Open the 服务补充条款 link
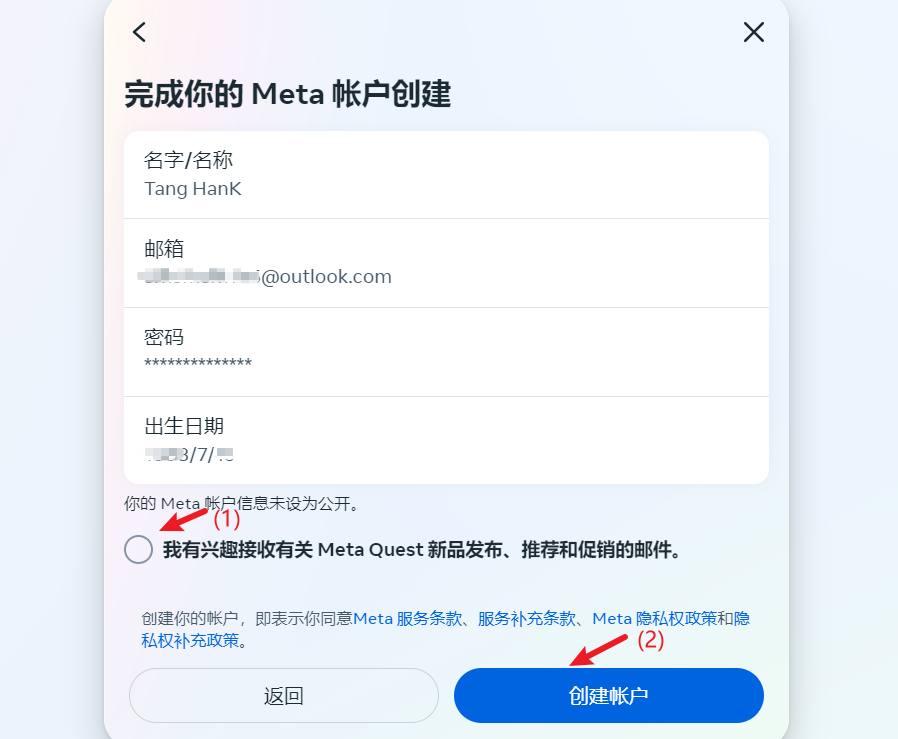The image size is (898, 739). point(527,618)
